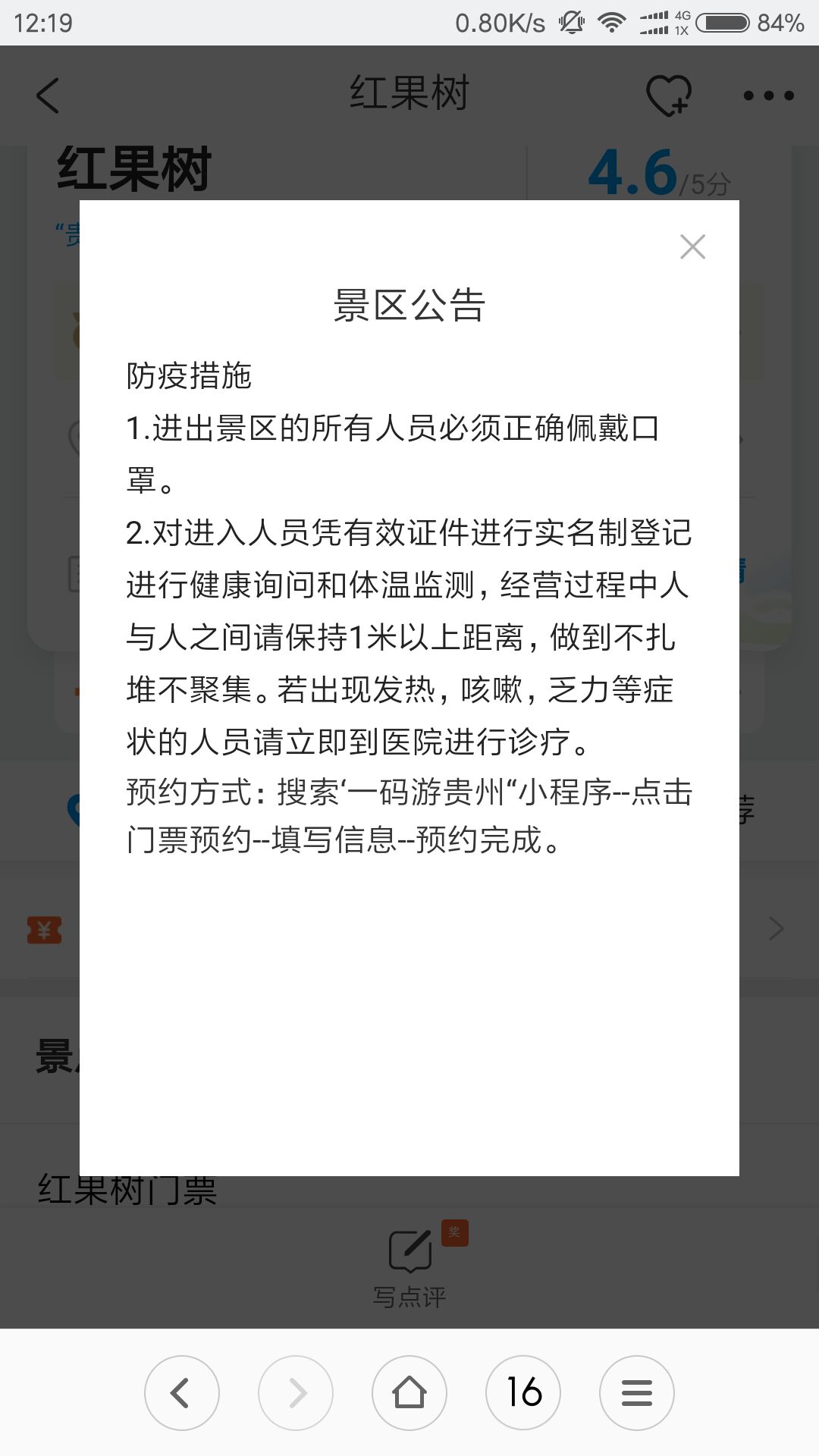Open the browser hamburger menu
Screen dimensions: 819x1456
(637, 1393)
